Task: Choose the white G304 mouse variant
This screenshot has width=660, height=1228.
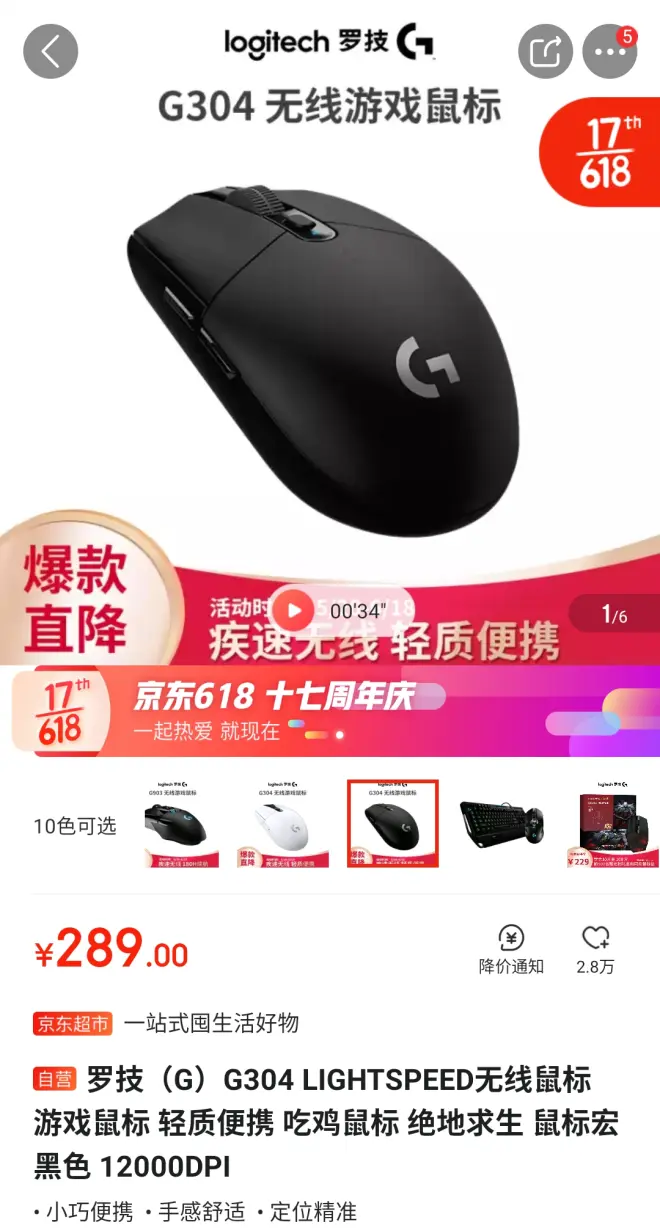Action: (x=284, y=824)
